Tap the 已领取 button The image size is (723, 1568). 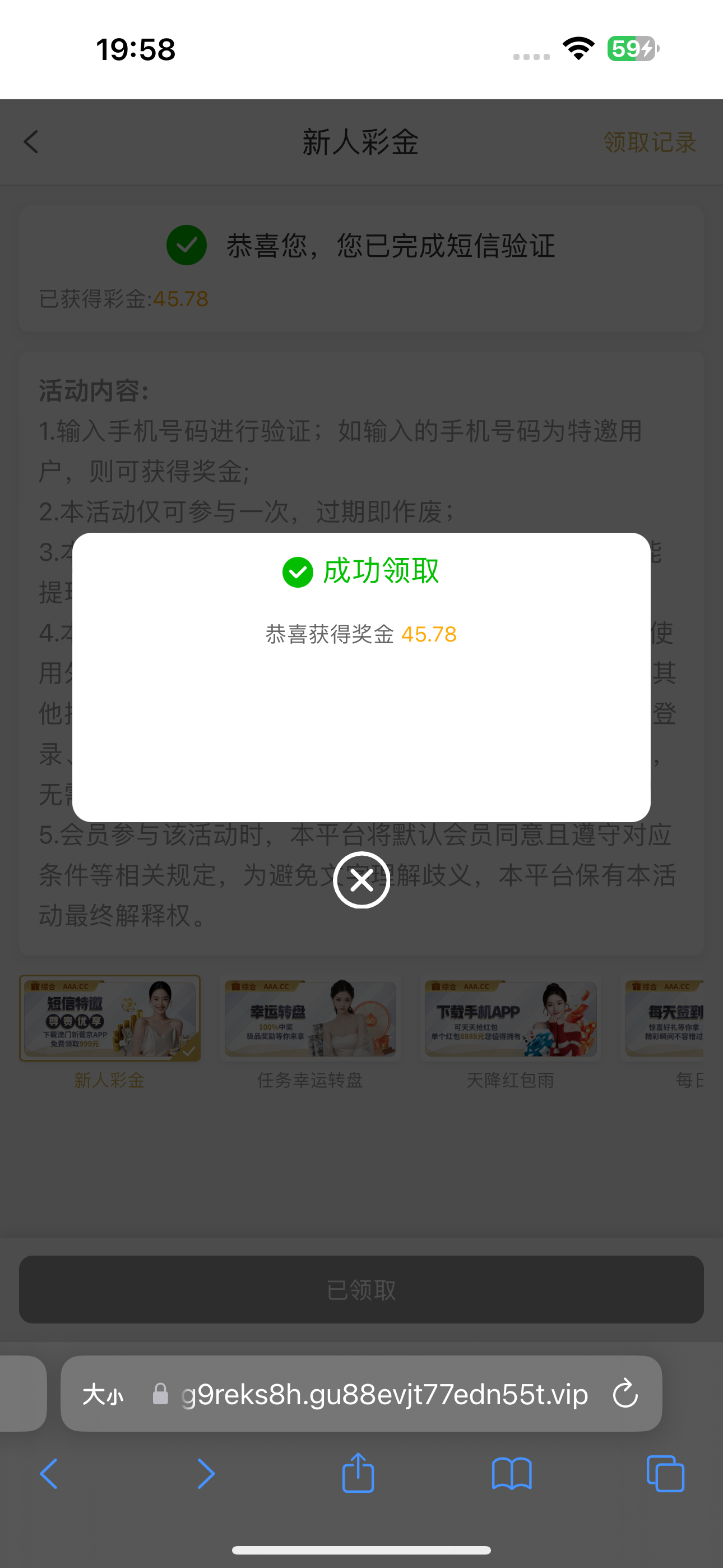(361, 1289)
